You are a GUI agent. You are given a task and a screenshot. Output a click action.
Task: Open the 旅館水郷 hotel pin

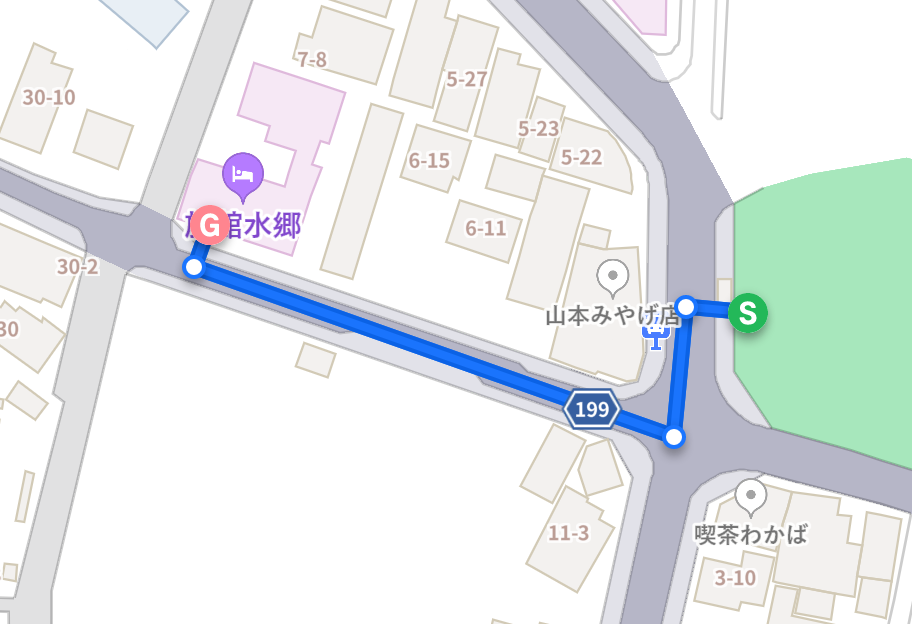click(x=243, y=174)
